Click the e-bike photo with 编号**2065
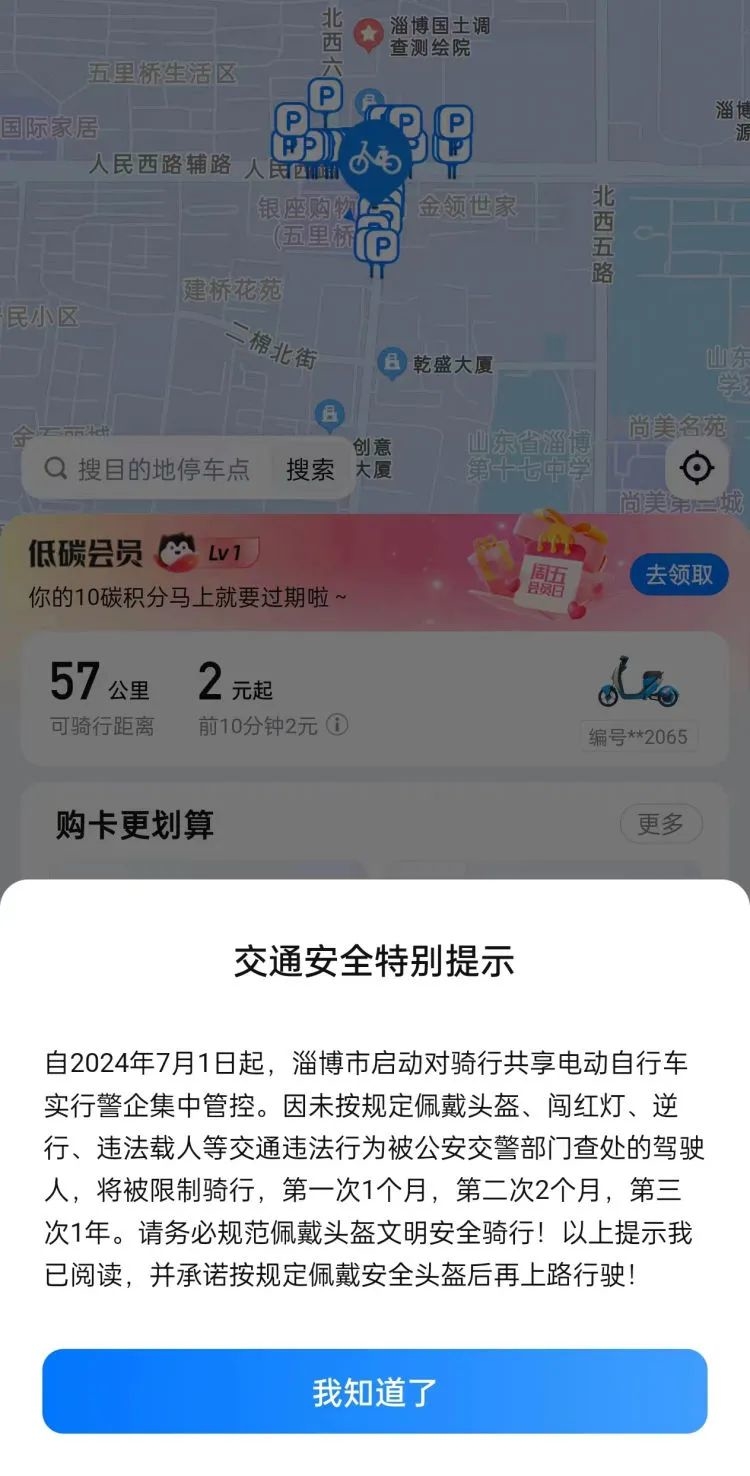The image size is (750, 1476). tap(638, 690)
